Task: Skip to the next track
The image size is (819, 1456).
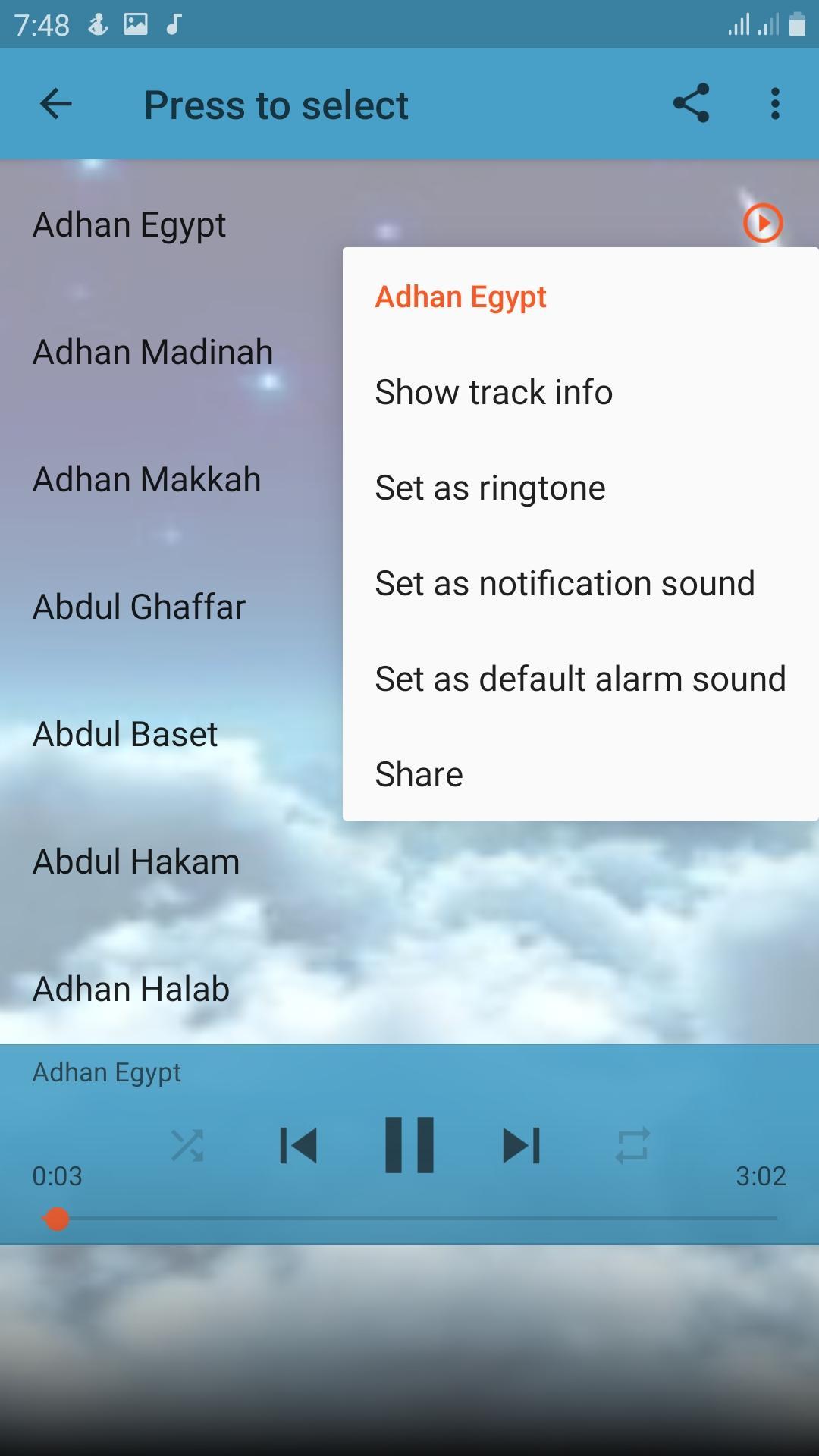Action: [x=521, y=1145]
